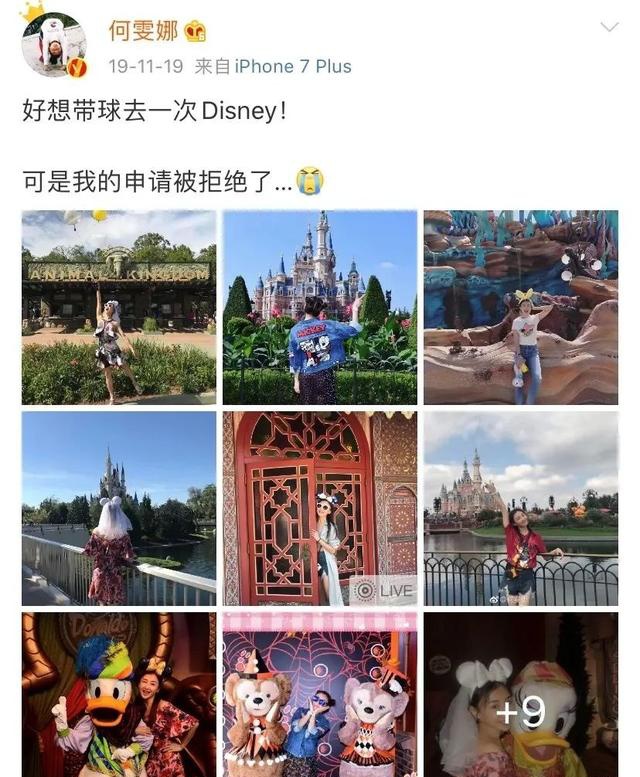The height and width of the screenshot is (777, 640).
Task: Open the red lattice door LIVE photo
Action: coord(320,508)
